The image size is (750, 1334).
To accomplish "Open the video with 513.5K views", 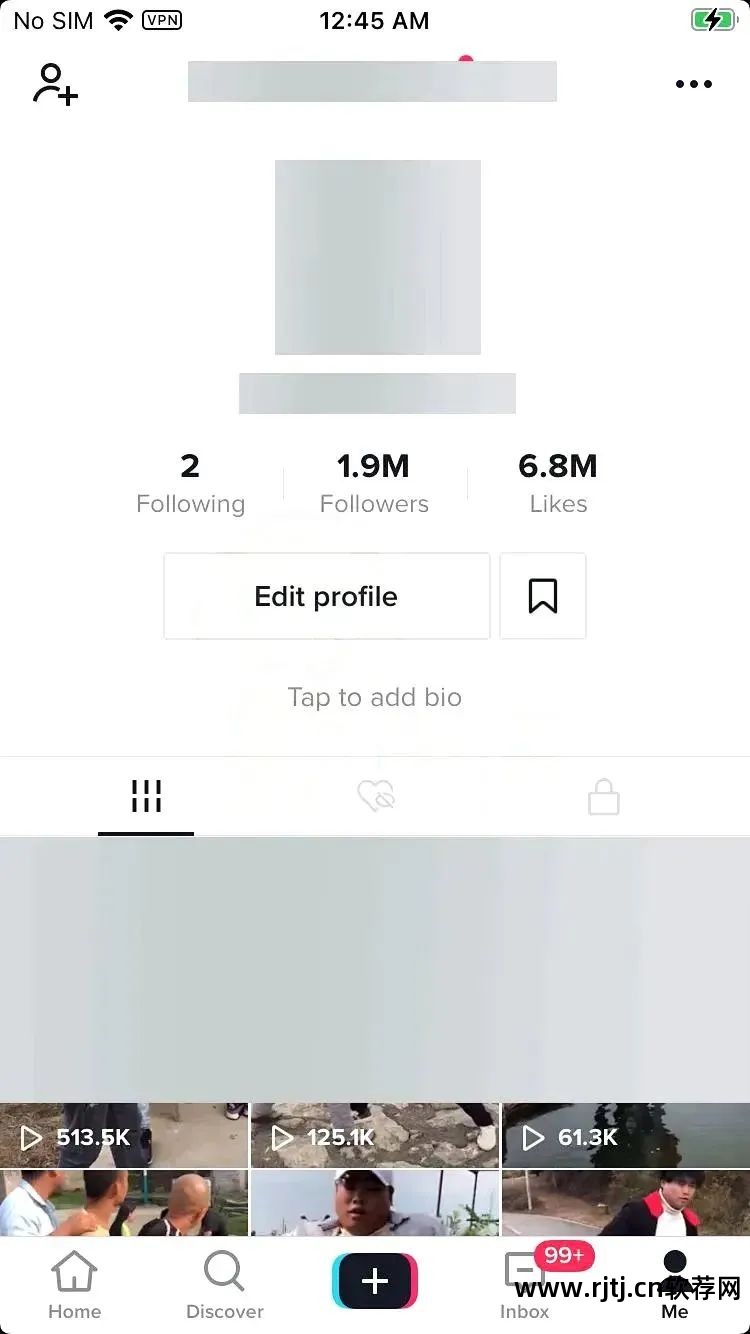I will click(124, 1000).
